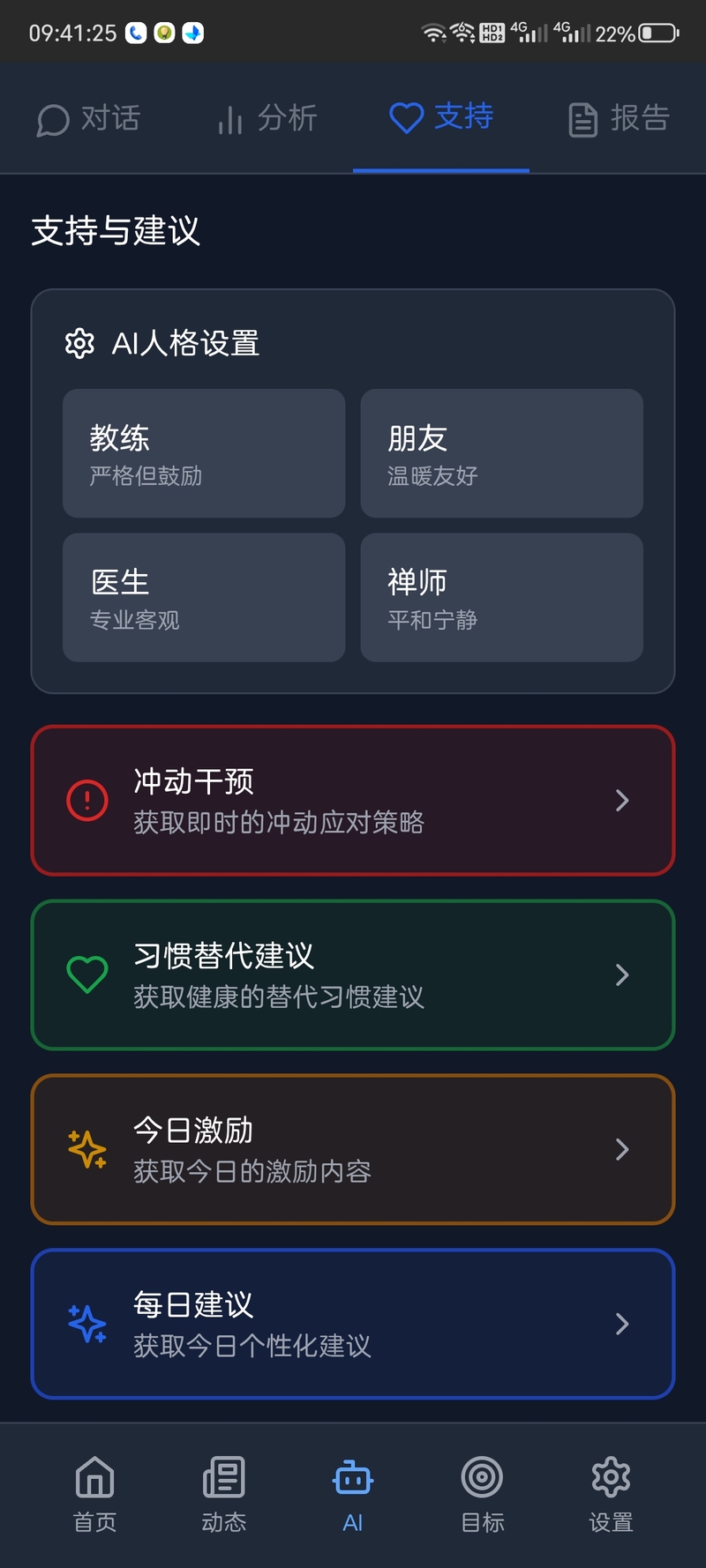The image size is (706, 1568).
Task: Switch to the 对话 tab
Action: coord(88,119)
